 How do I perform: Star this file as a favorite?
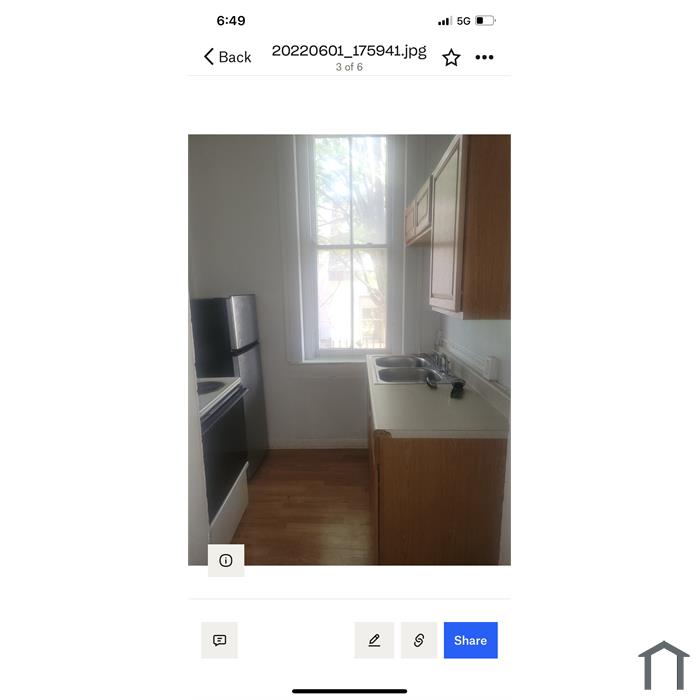pyautogui.click(x=451, y=58)
